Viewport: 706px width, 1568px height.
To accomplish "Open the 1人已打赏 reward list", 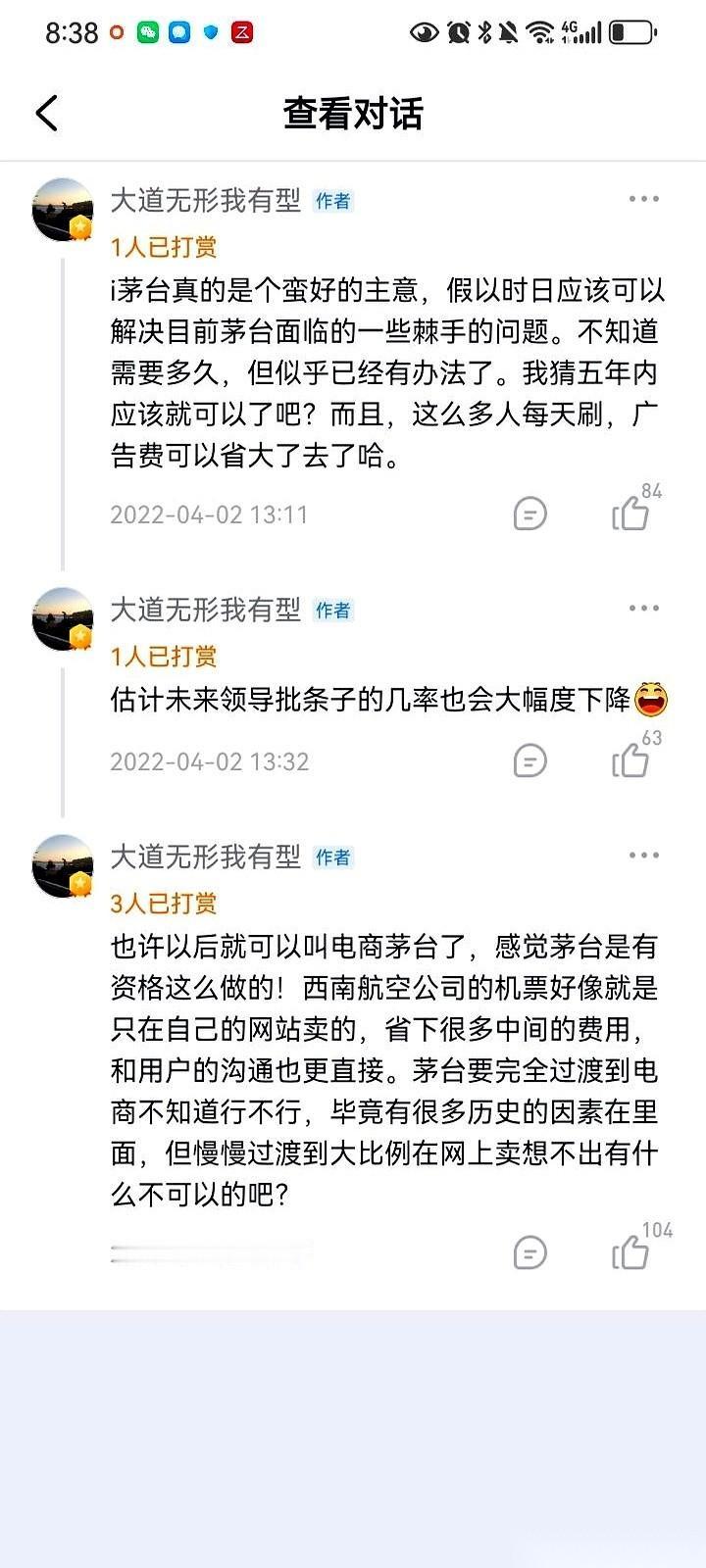I will (x=164, y=247).
